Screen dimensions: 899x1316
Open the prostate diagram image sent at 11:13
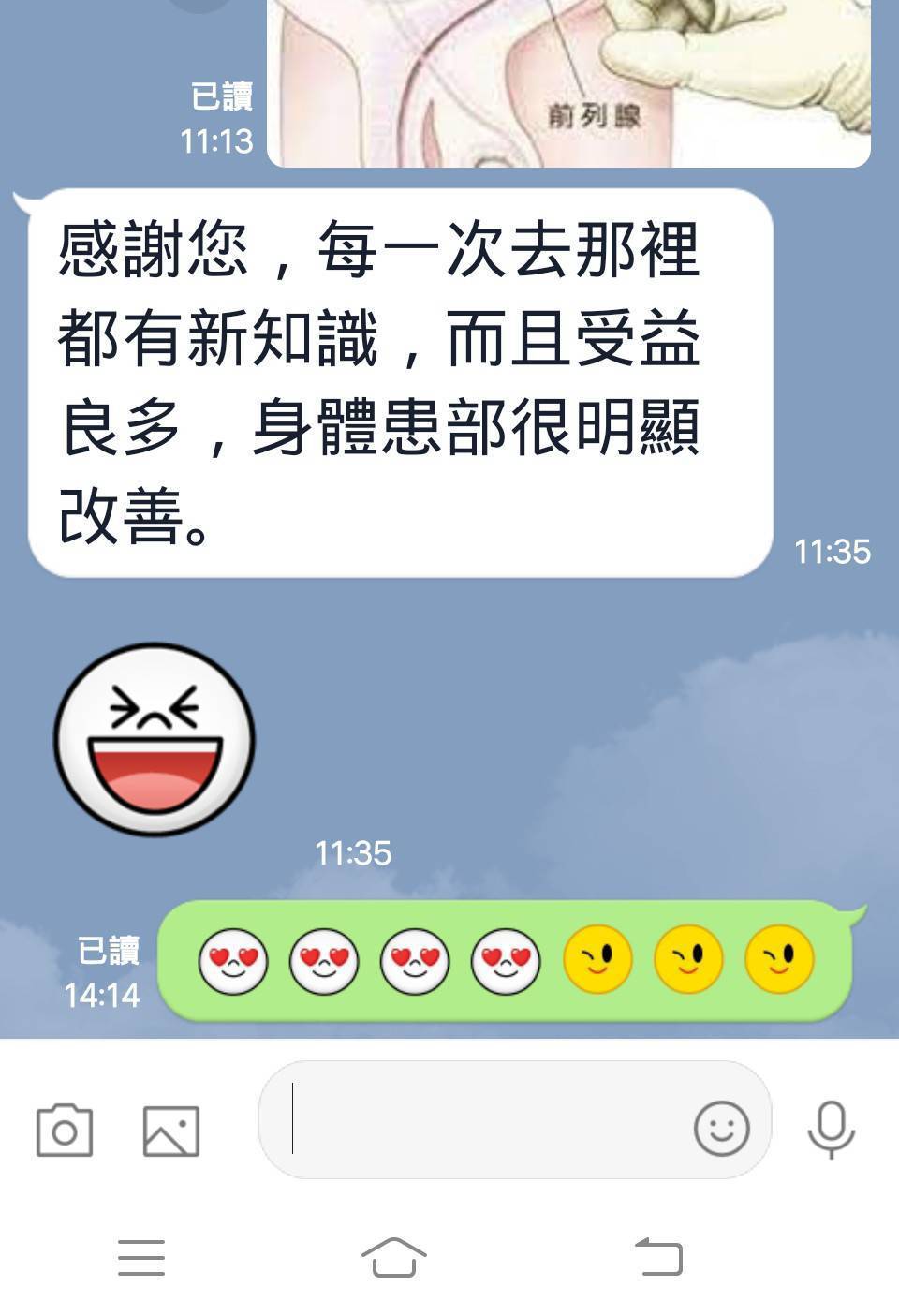(x=568, y=82)
